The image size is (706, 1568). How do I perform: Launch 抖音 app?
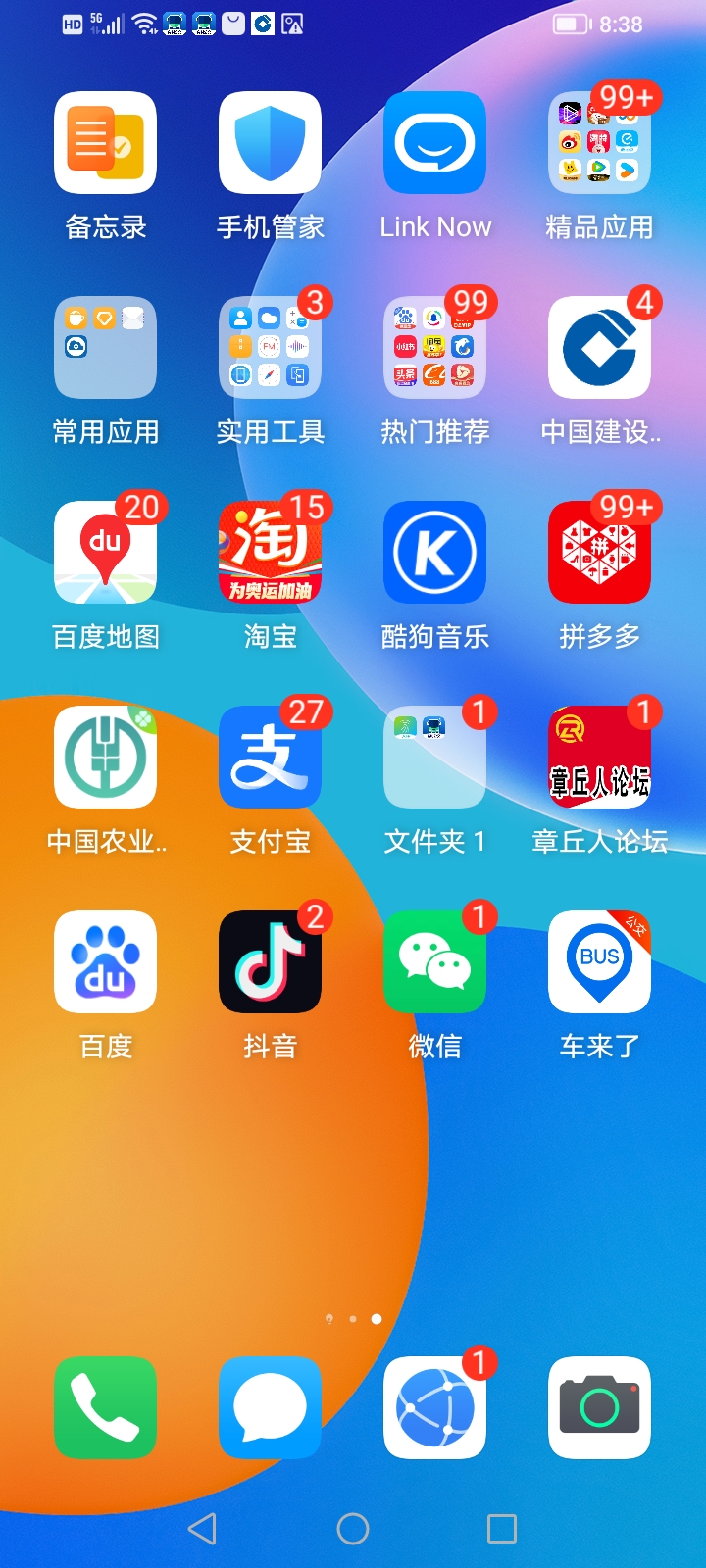270,962
